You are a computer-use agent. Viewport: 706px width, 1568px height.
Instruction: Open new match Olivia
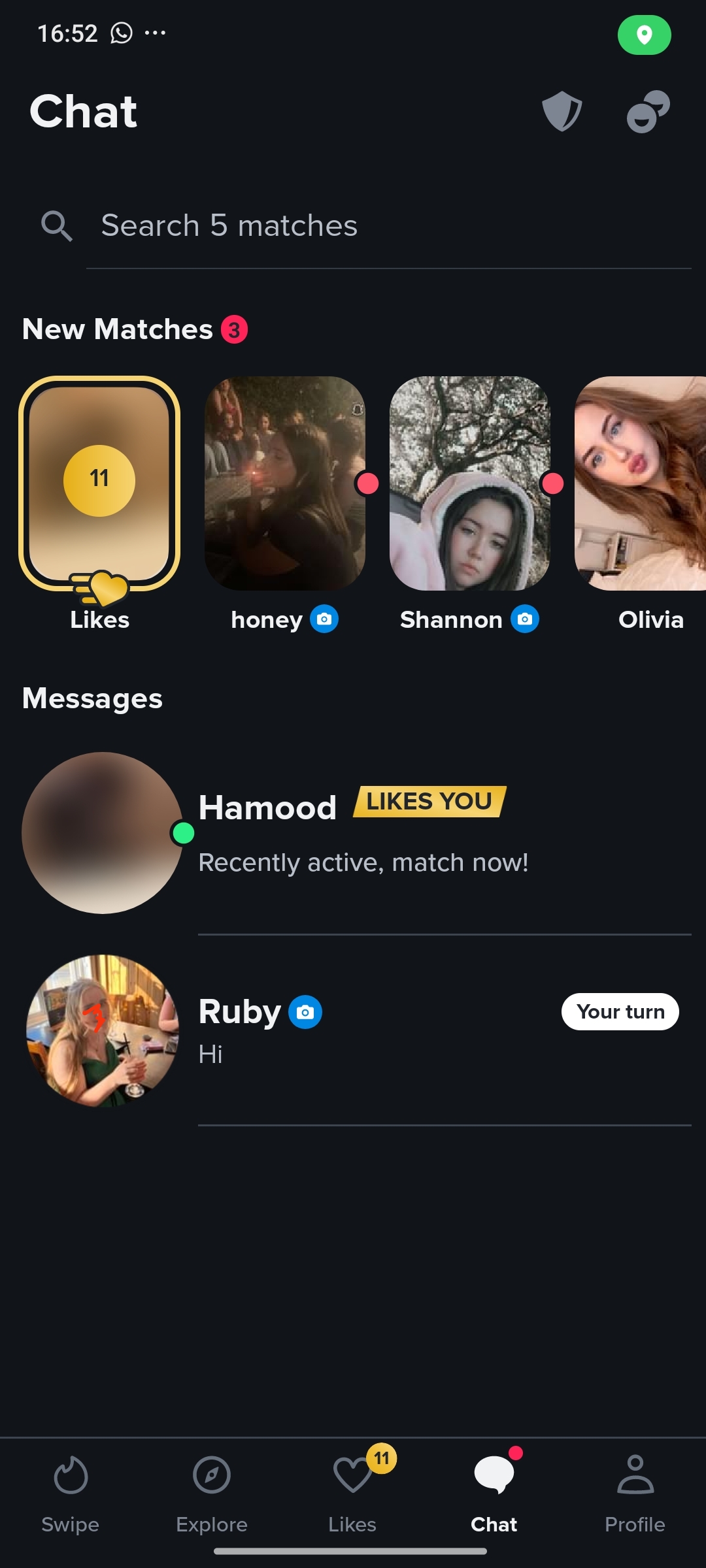tap(641, 484)
